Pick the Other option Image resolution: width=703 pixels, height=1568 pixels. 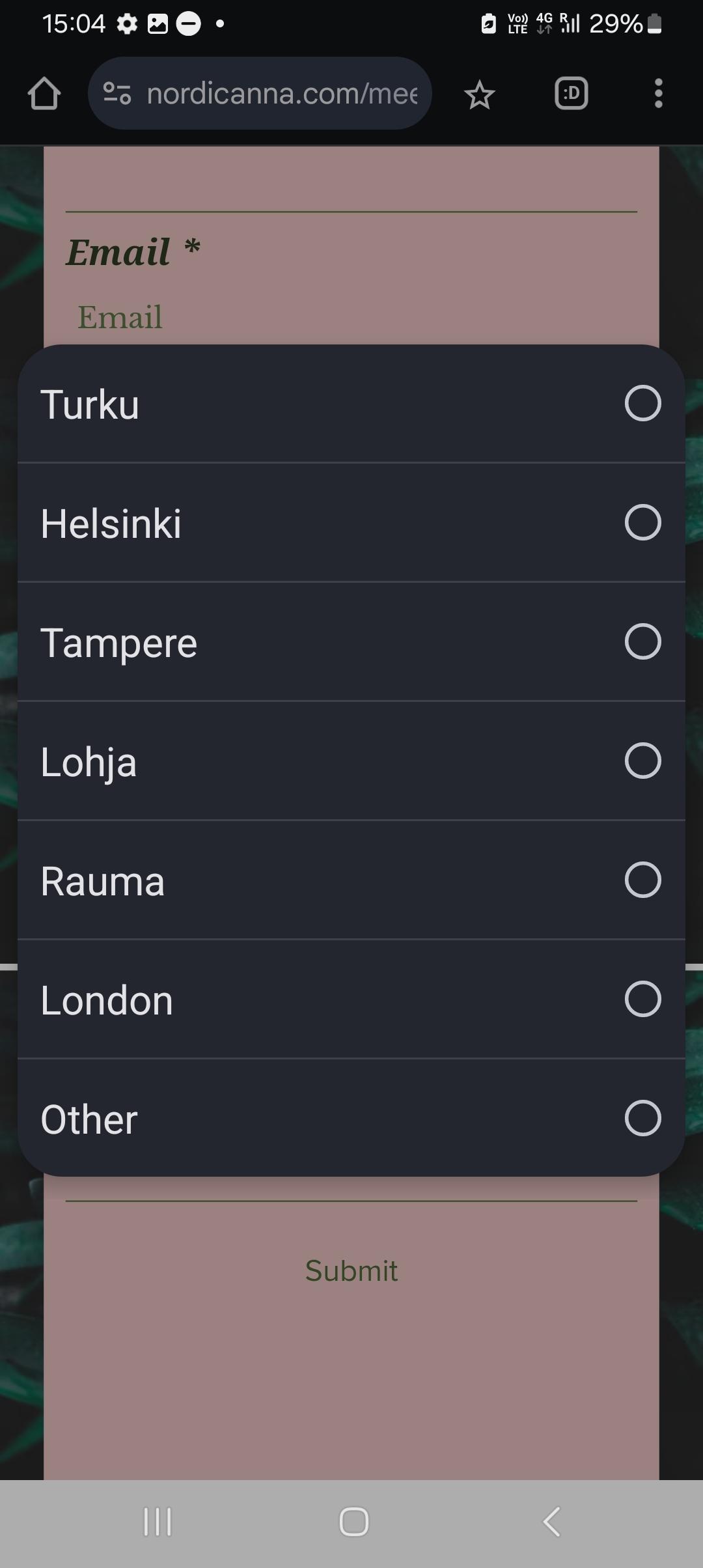click(351, 1117)
